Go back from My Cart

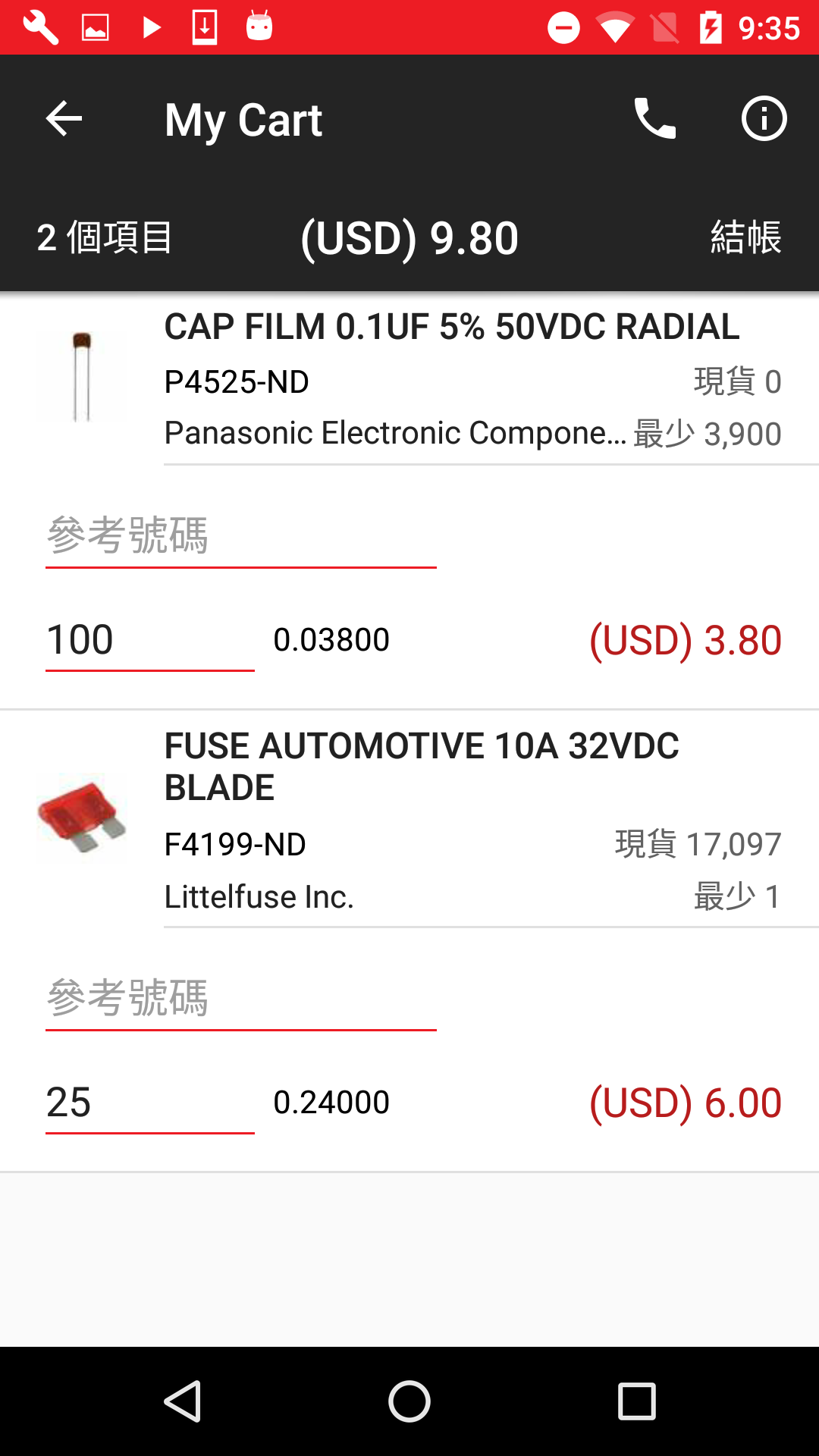64,119
